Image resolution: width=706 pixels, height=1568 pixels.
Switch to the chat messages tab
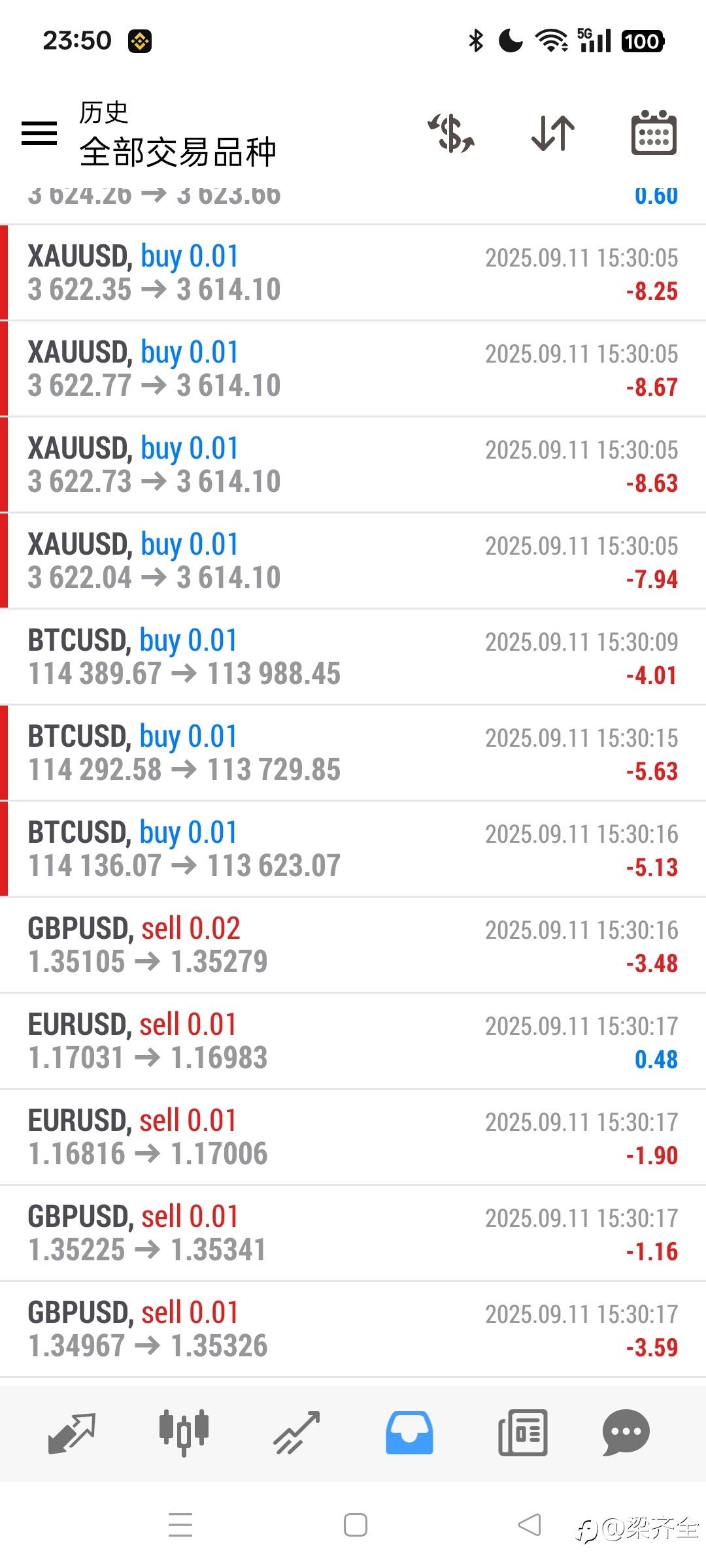click(x=626, y=1433)
